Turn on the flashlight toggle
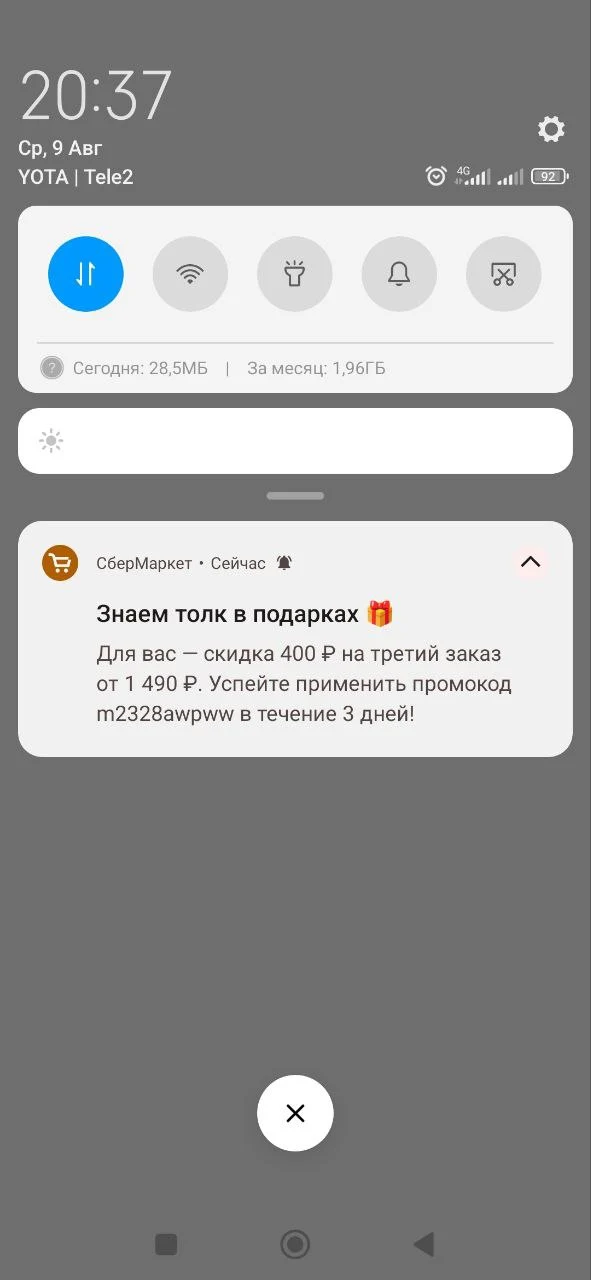This screenshot has width=591, height=1280. point(295,274)
